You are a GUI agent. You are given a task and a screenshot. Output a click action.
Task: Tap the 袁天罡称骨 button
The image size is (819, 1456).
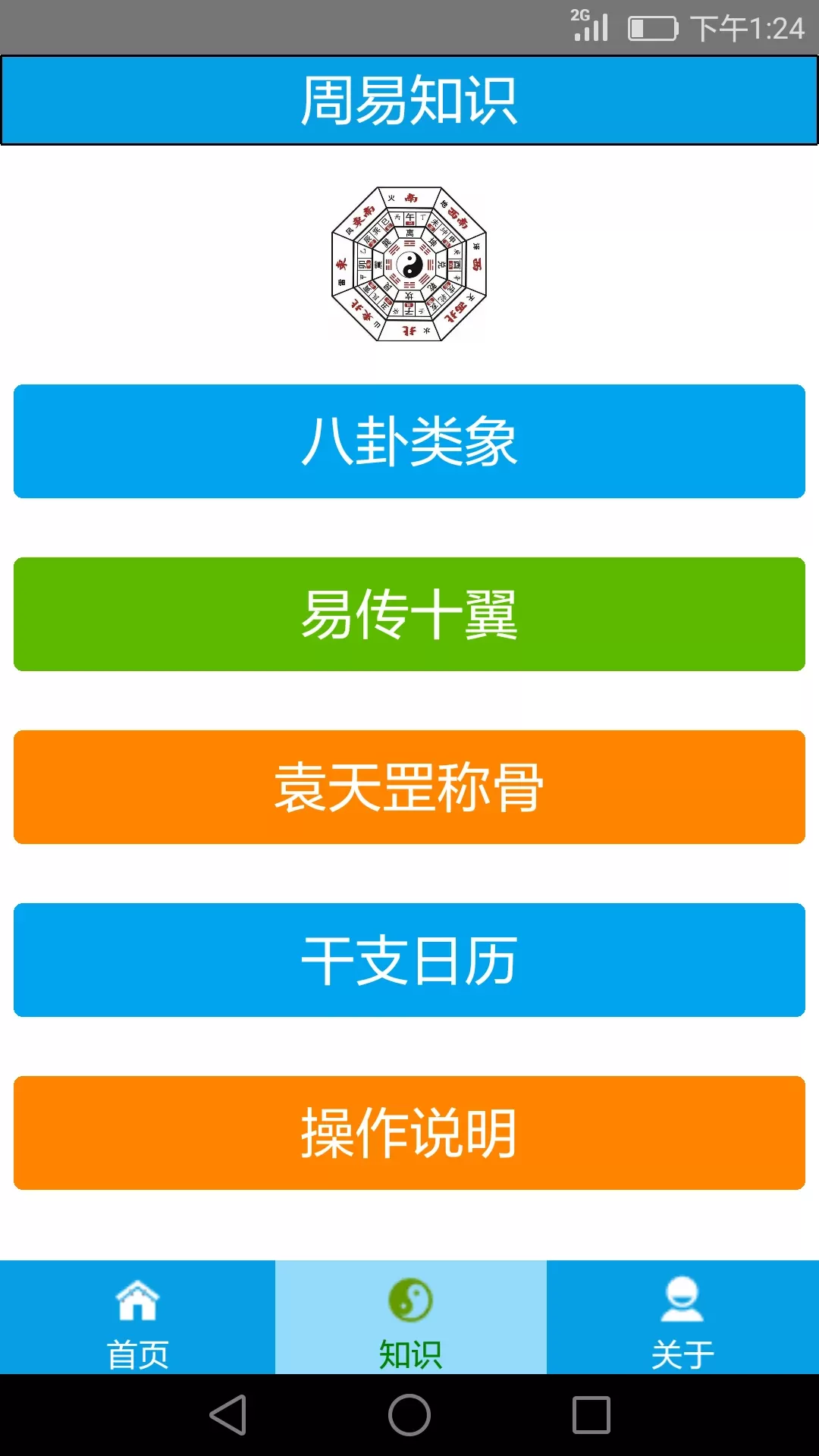409,787
